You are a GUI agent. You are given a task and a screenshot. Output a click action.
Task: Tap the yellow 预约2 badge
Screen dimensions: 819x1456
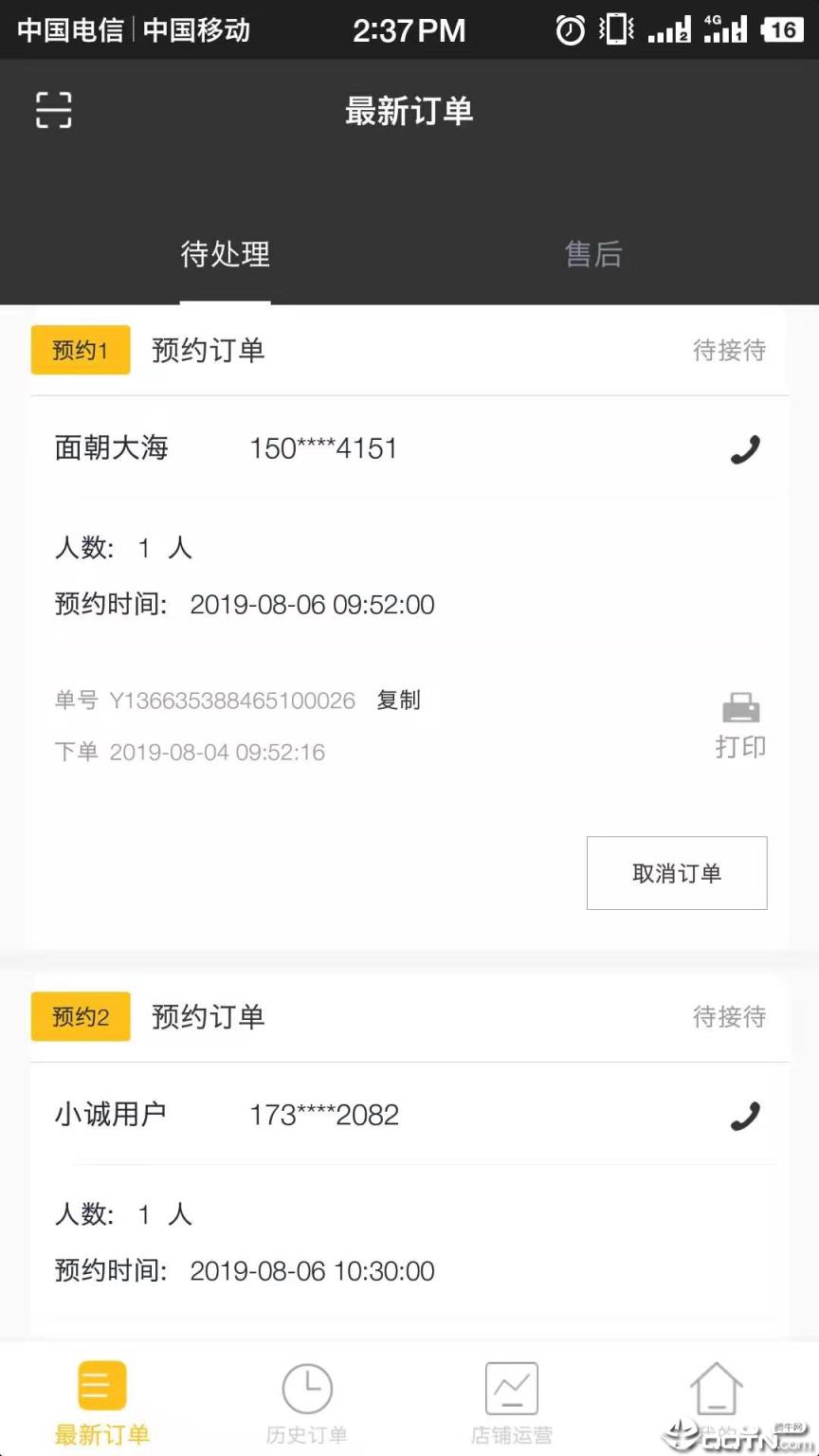(x=80, y=1016)
